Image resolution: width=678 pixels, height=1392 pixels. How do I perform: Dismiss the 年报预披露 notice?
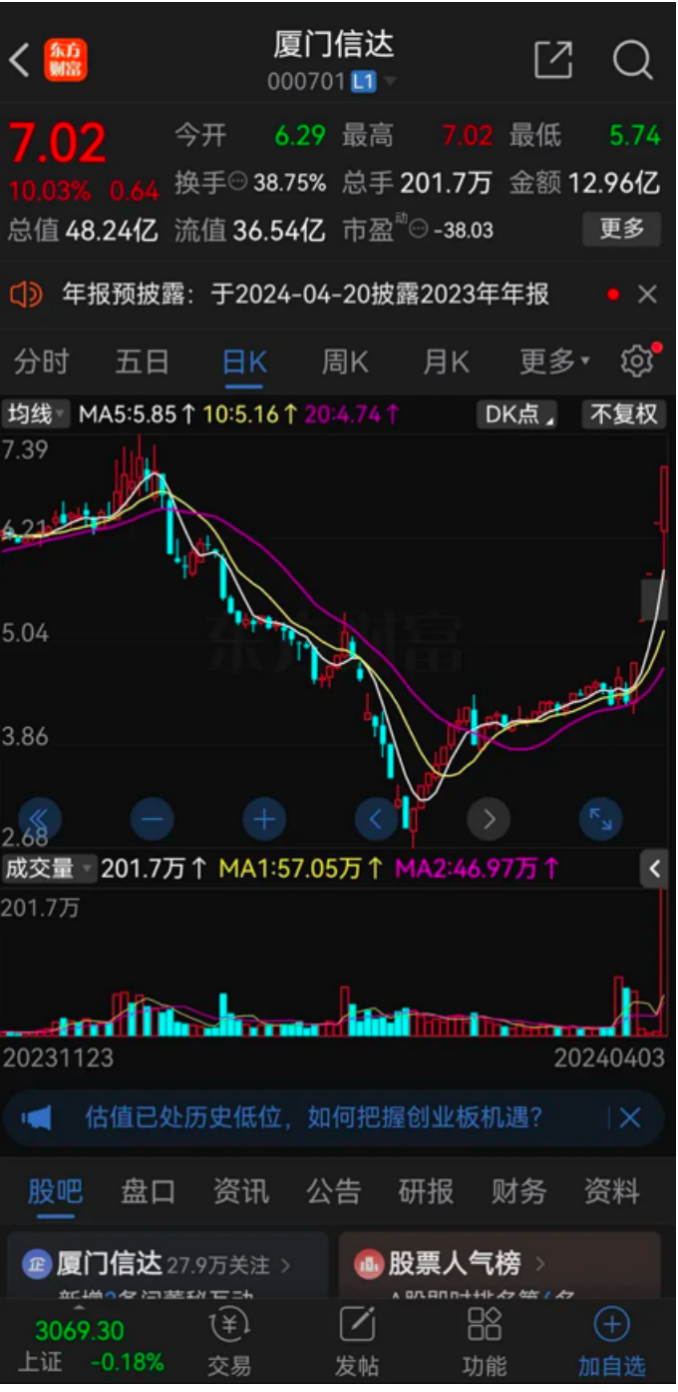tap(648, 294)
